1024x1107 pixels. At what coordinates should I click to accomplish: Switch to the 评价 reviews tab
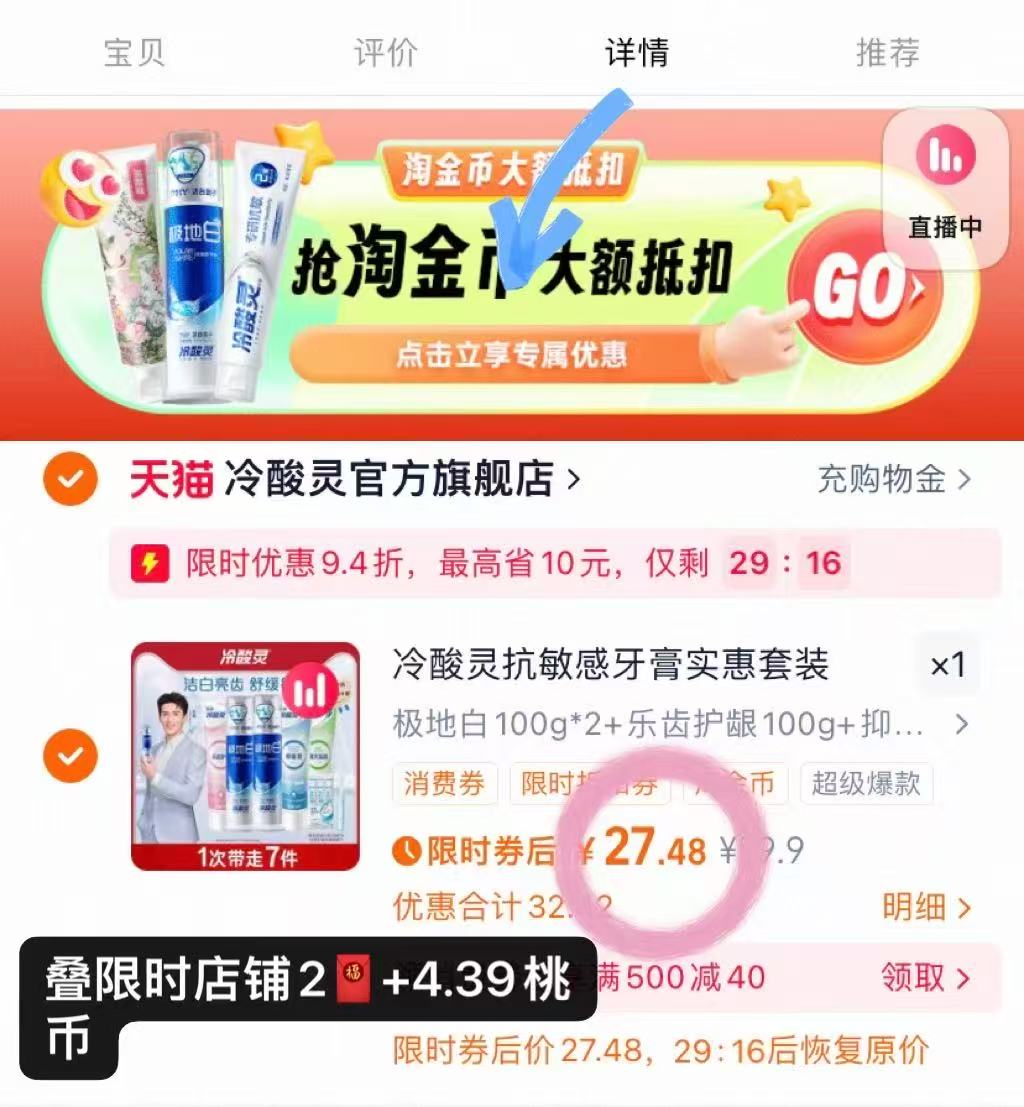[x=384, y=54]
